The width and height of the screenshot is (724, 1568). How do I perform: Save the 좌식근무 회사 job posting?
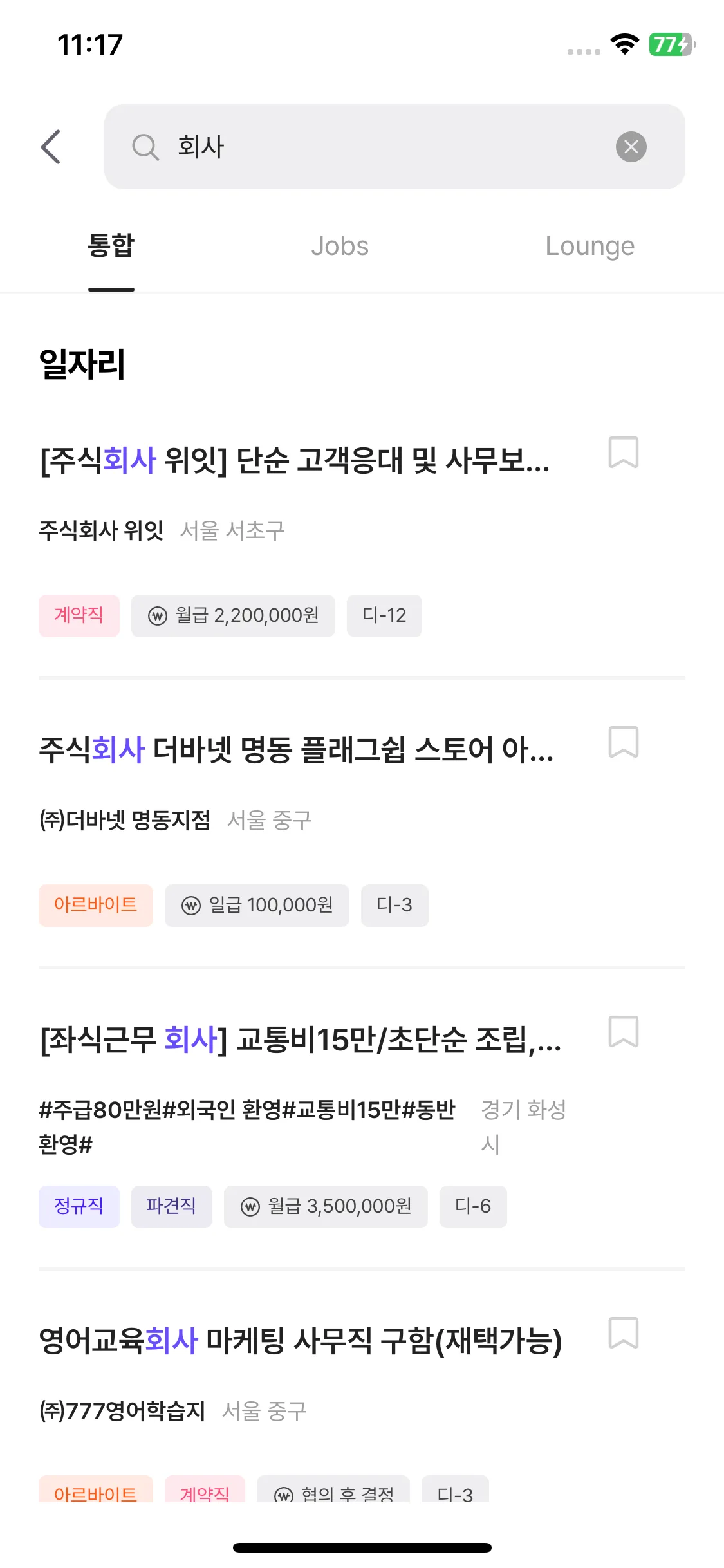(623, 1032)
